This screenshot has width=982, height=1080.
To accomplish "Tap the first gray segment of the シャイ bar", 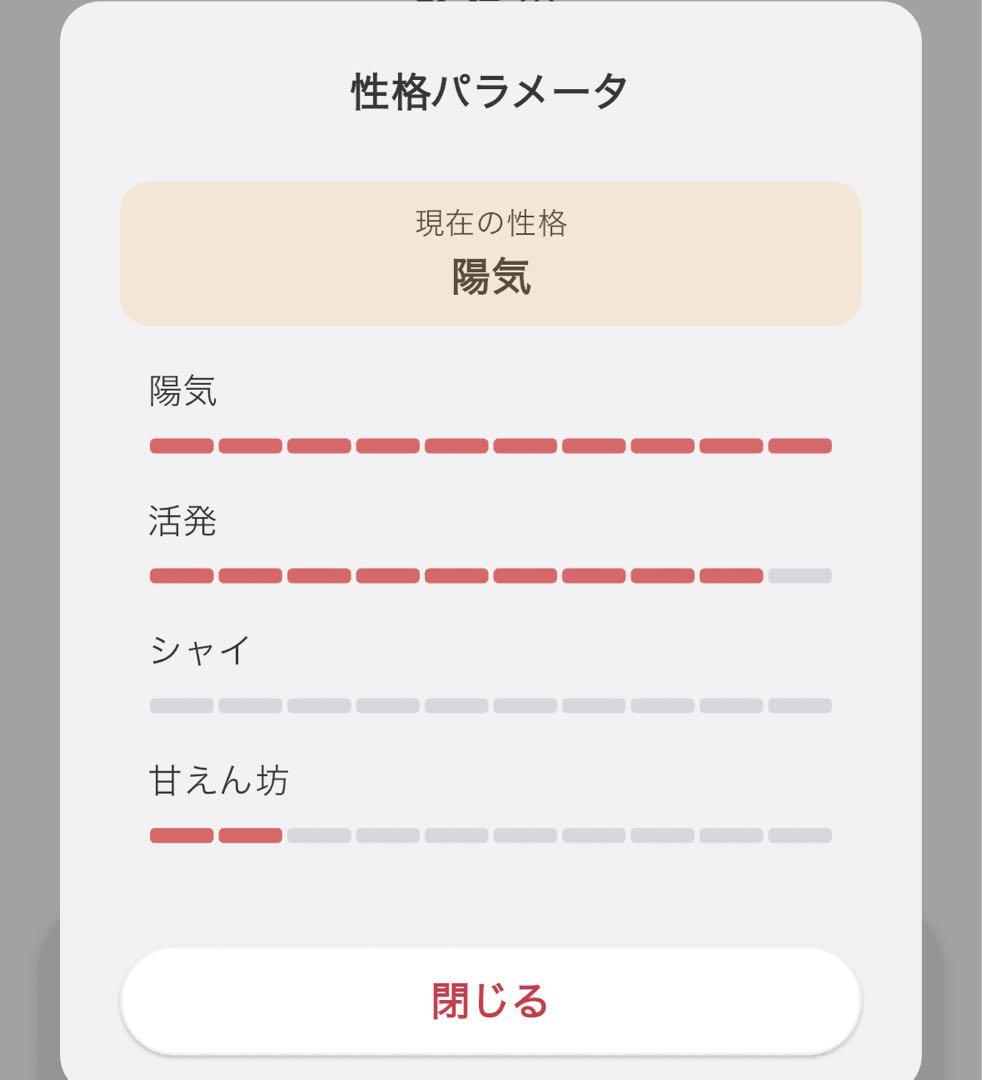I will pyautogui.click(x=182, y=705).
